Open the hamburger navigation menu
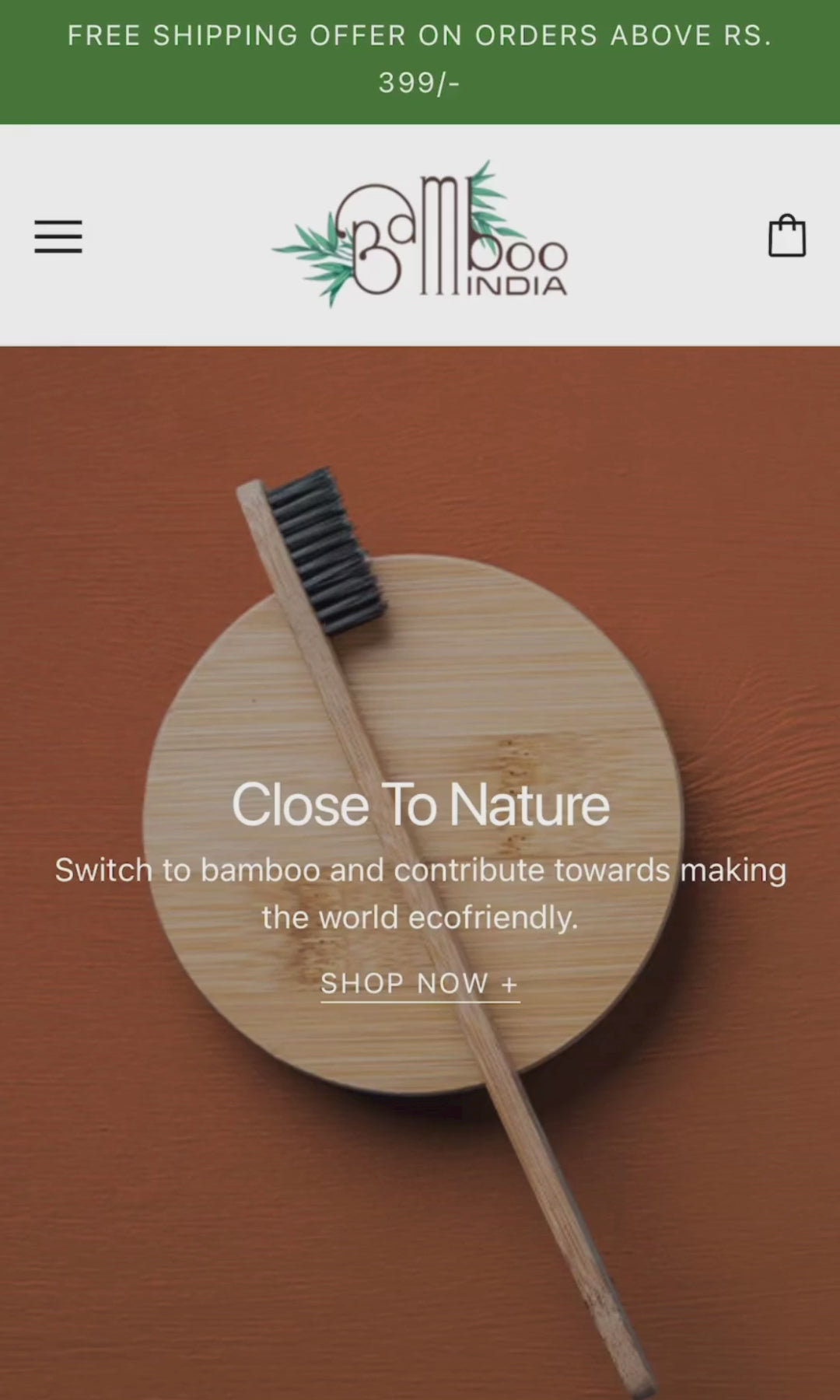The image size is (840, 1400). point(58,236)
